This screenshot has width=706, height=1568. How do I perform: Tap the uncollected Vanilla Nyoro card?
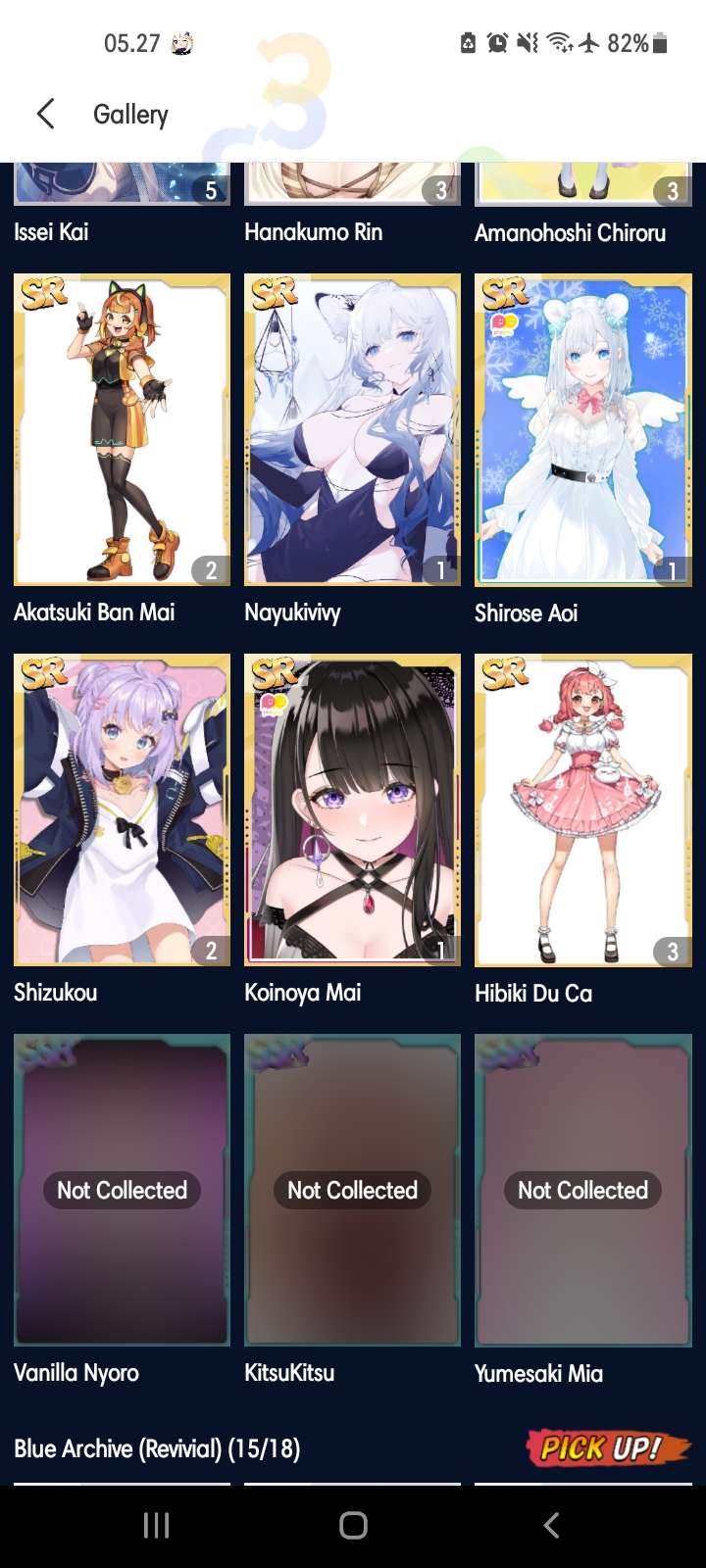coord(122,1190)
